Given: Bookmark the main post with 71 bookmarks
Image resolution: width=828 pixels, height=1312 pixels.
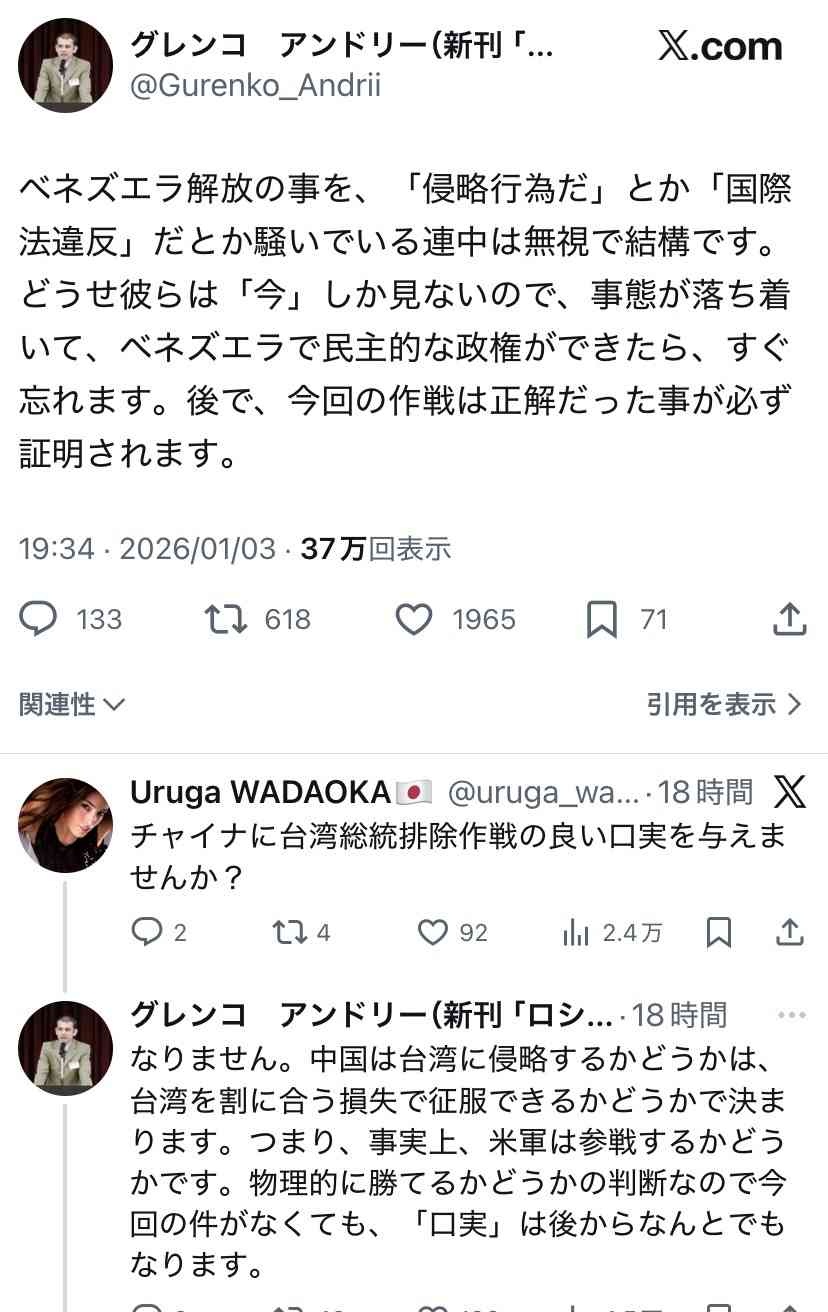Looking at the screenshot, I should (x=601, y=619).
